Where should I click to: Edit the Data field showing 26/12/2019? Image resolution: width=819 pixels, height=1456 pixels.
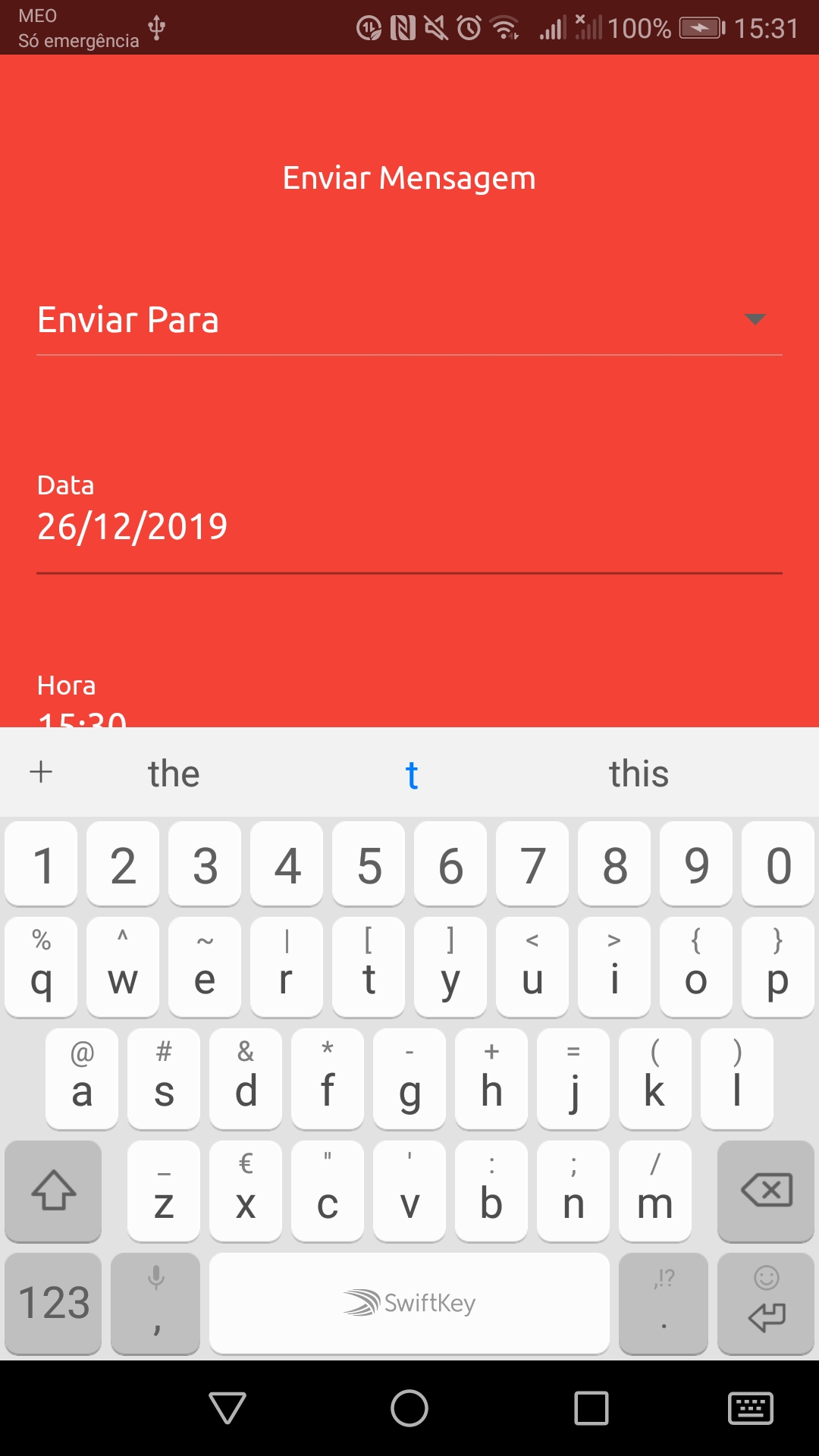pyautogui.click(x=409, y=526)
